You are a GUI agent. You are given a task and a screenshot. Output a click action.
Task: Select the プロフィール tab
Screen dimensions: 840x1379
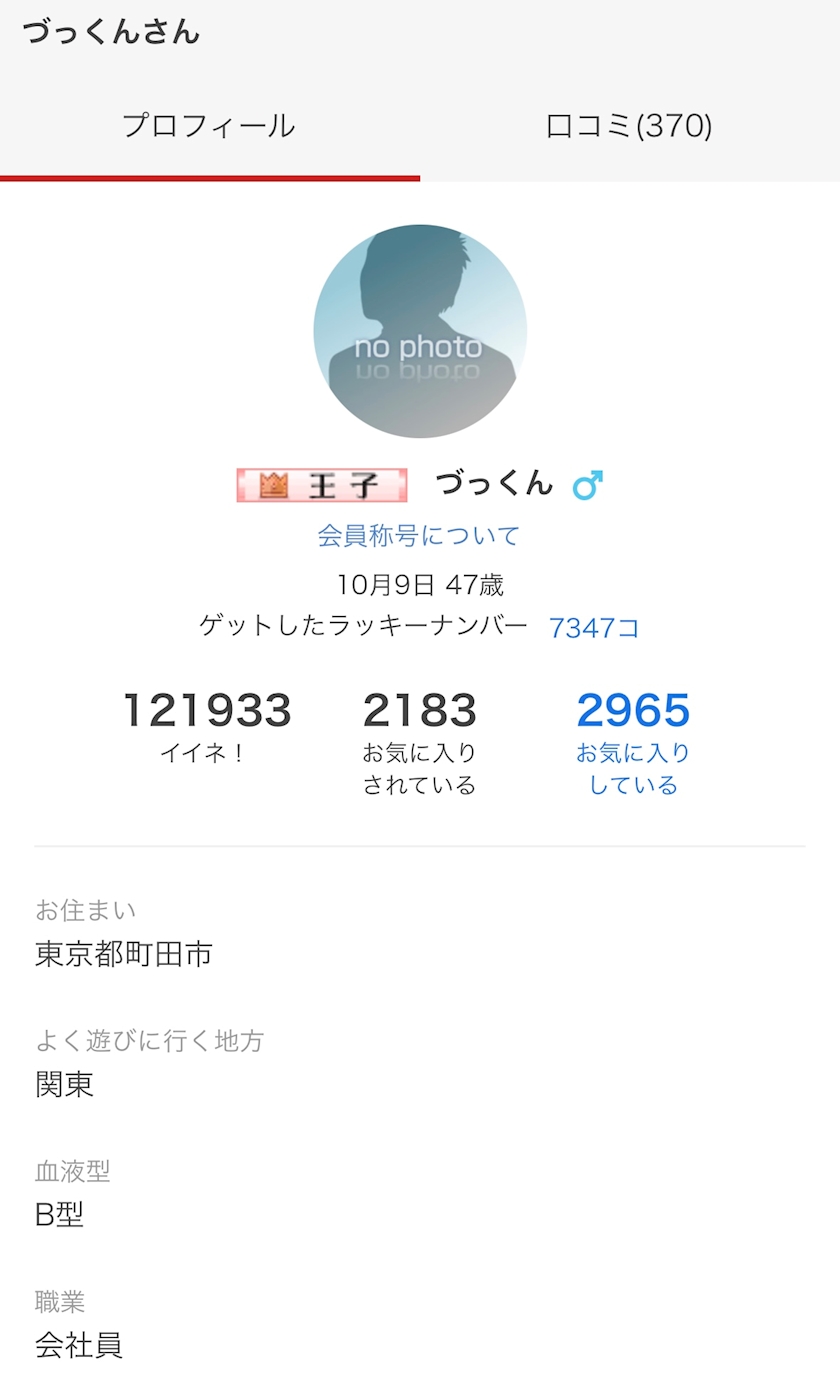click(x=209, y=126)
